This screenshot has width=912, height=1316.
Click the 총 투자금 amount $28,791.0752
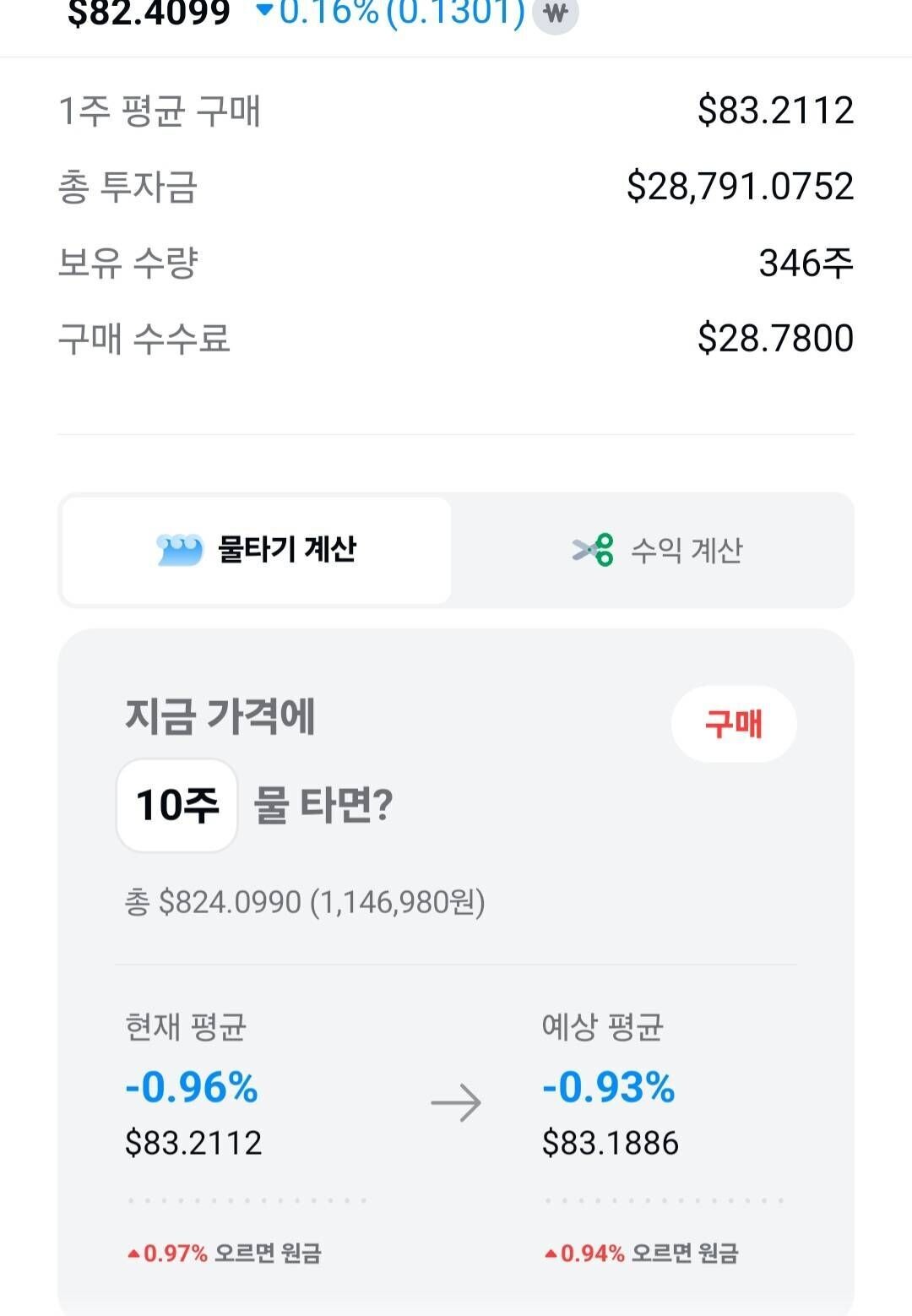[741, 187]
